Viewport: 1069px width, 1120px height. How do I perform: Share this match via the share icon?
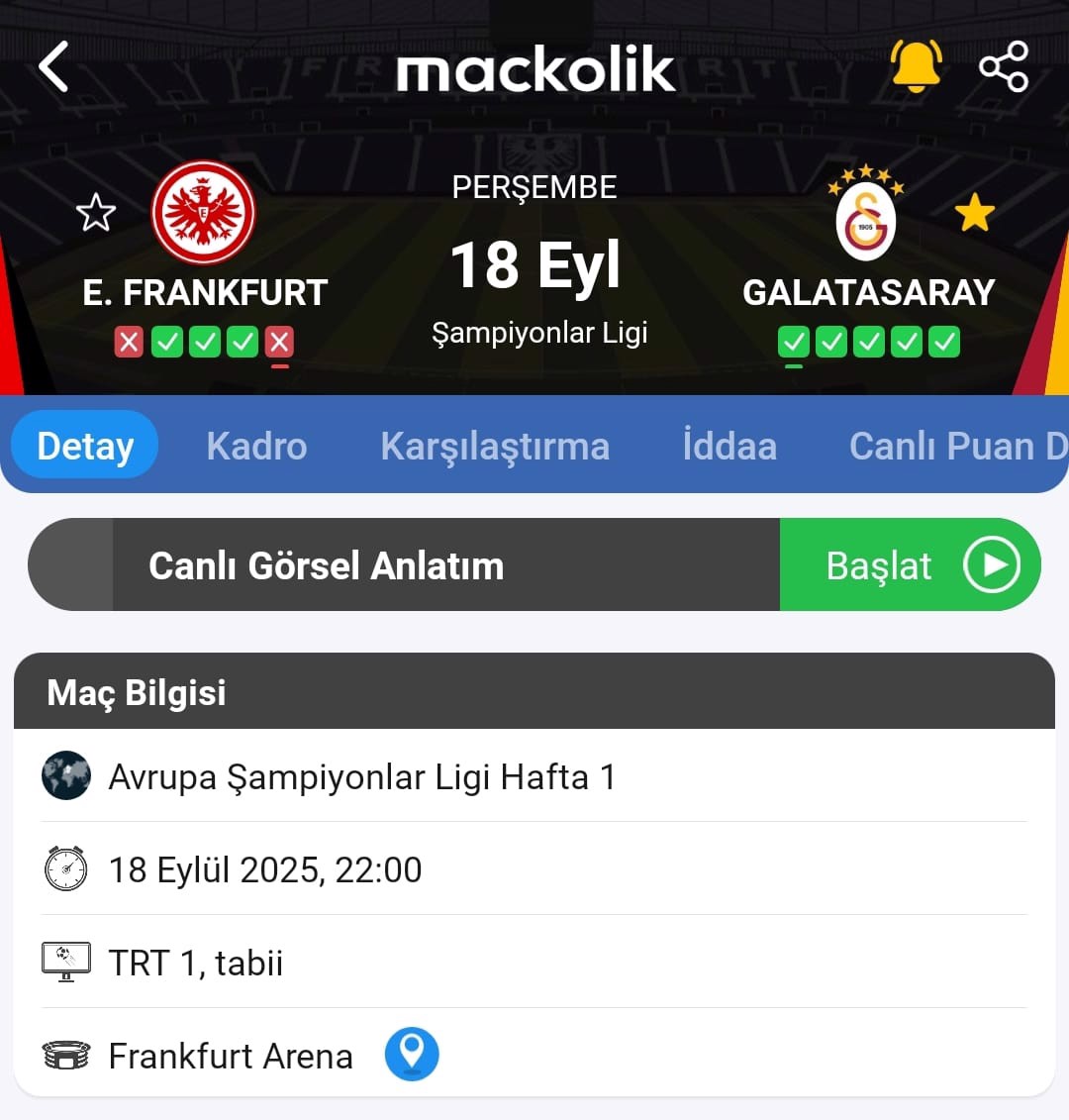coord(1004,66)
